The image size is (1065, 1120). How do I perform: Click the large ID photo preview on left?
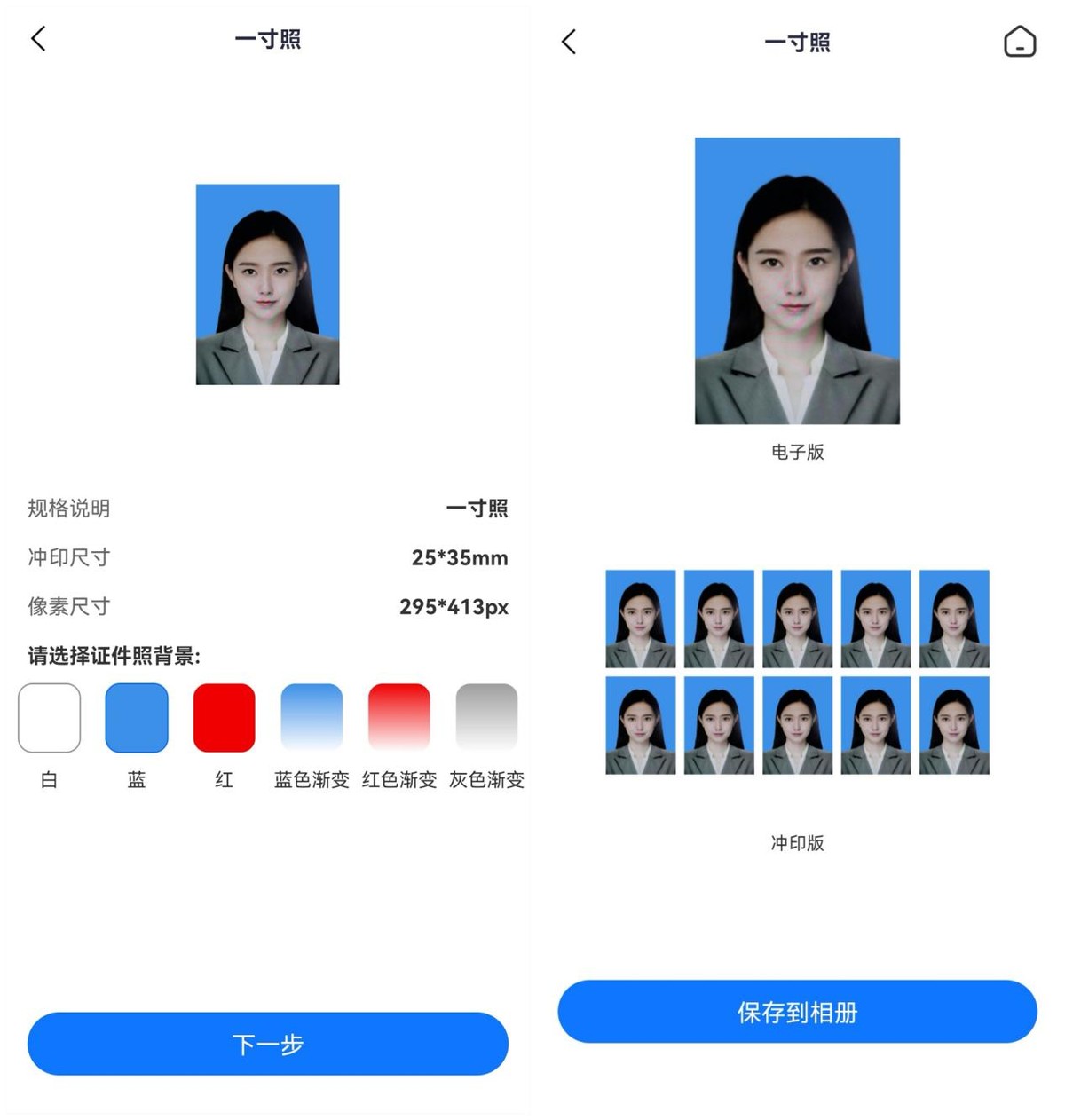[x=267, y=284]
